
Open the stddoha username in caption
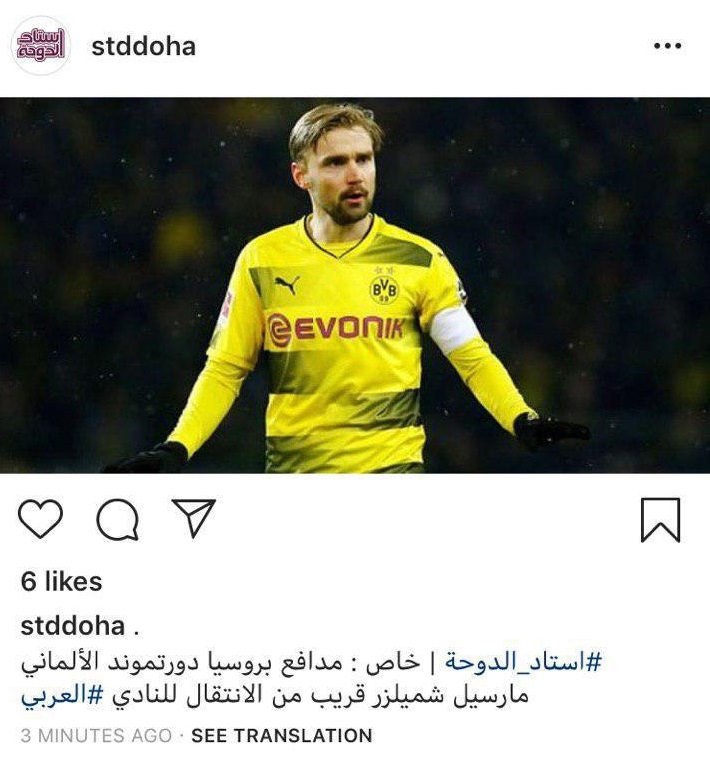coord(73,627)
